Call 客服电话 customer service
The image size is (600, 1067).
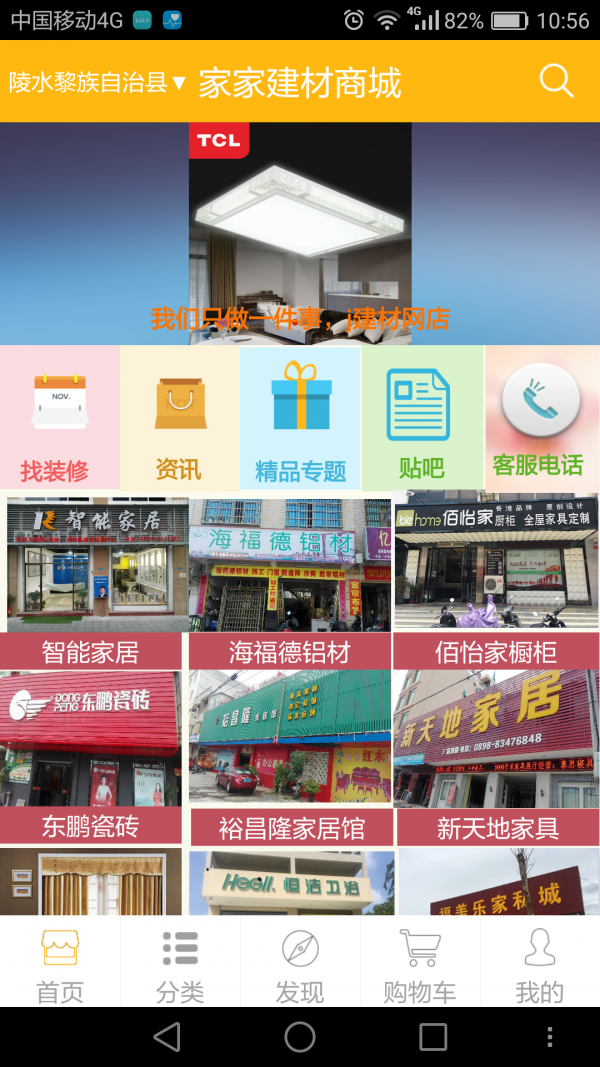(540, 418)
